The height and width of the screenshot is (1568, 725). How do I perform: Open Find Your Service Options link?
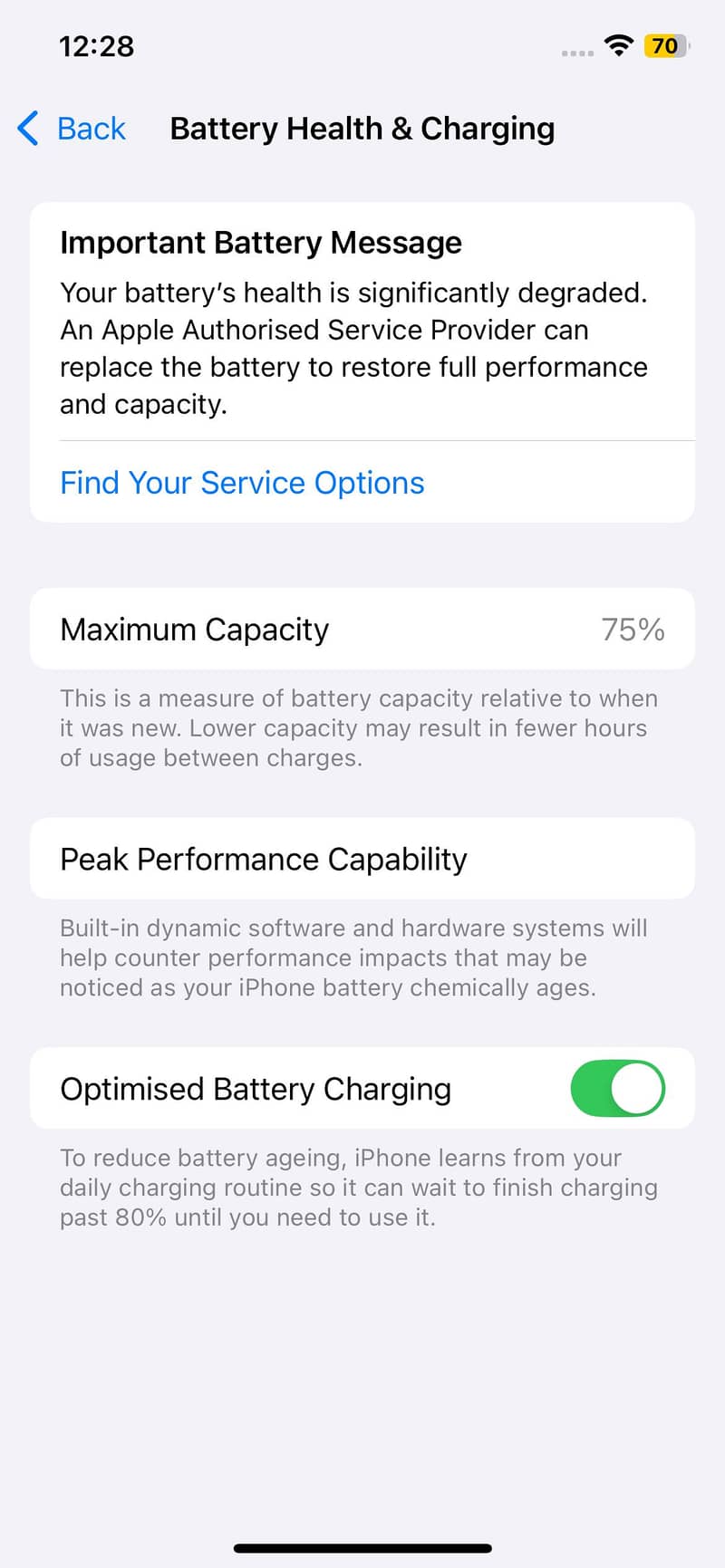[x=242, y=483]
